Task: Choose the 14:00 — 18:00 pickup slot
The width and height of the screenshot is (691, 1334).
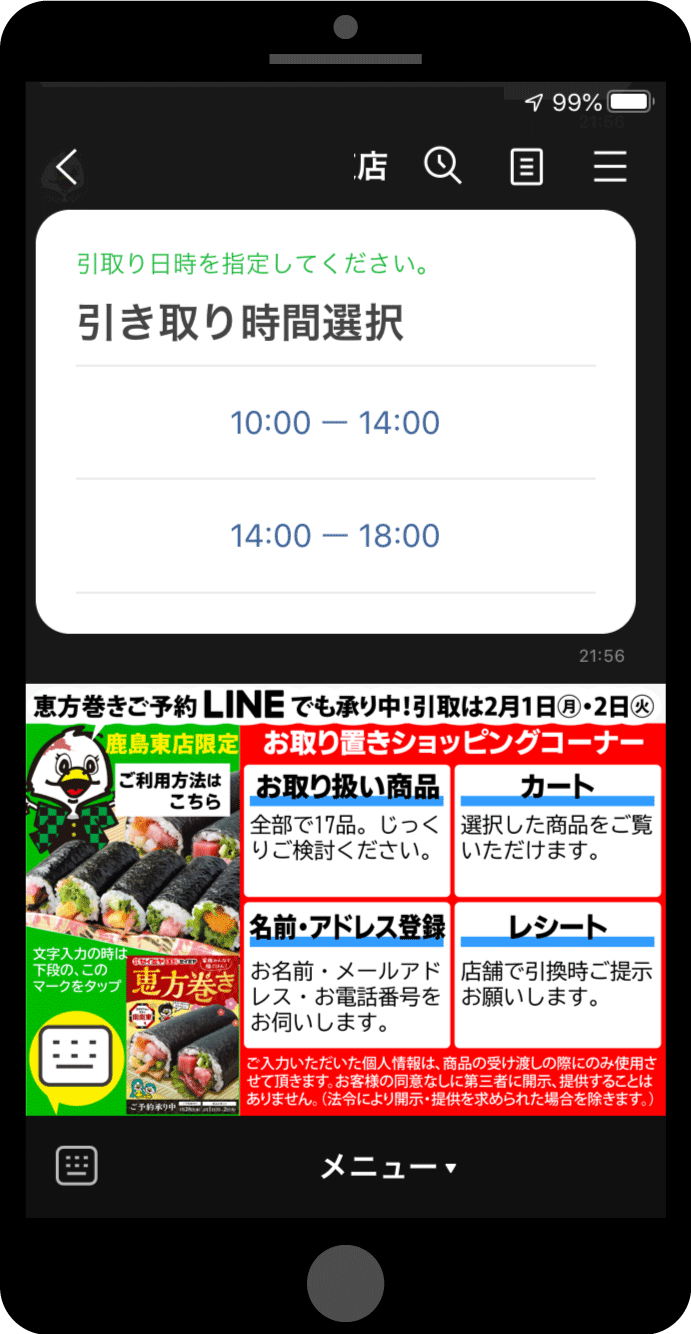Action: (x=335, y=536)
